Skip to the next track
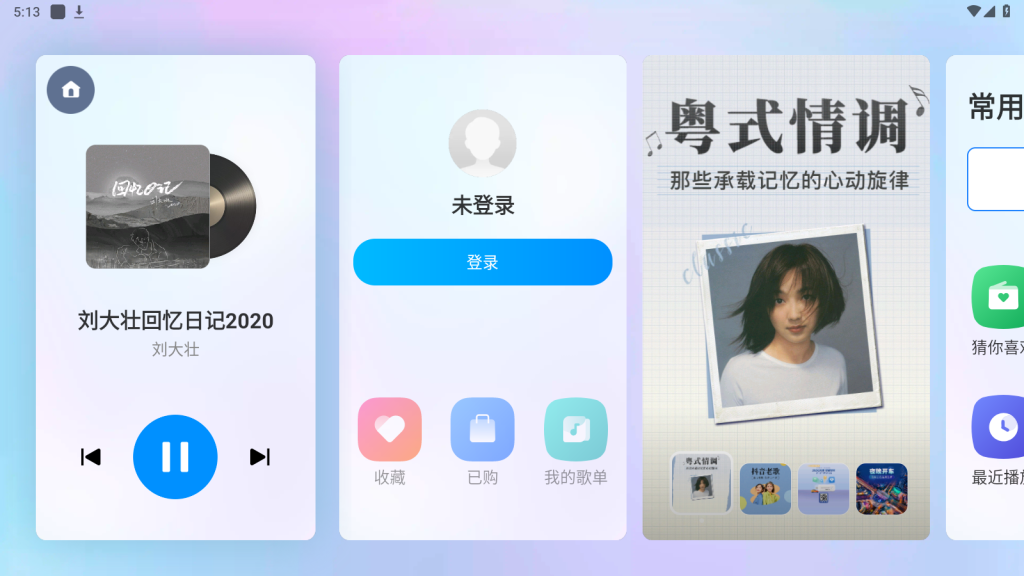The height and width of the screenshot is (576, 1024). [x=260, y=457]
